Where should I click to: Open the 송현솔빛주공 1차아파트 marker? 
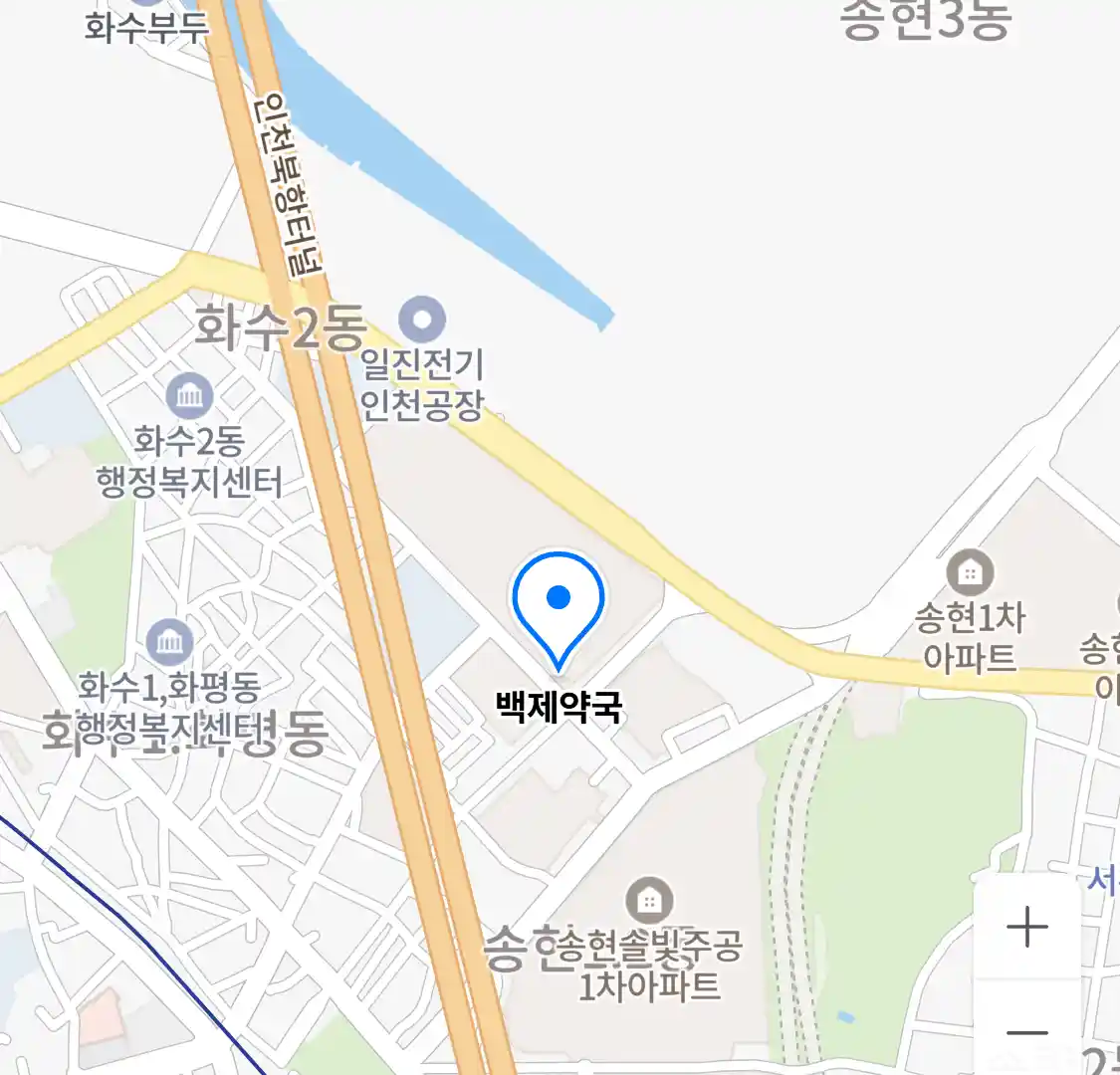(648, 902)
